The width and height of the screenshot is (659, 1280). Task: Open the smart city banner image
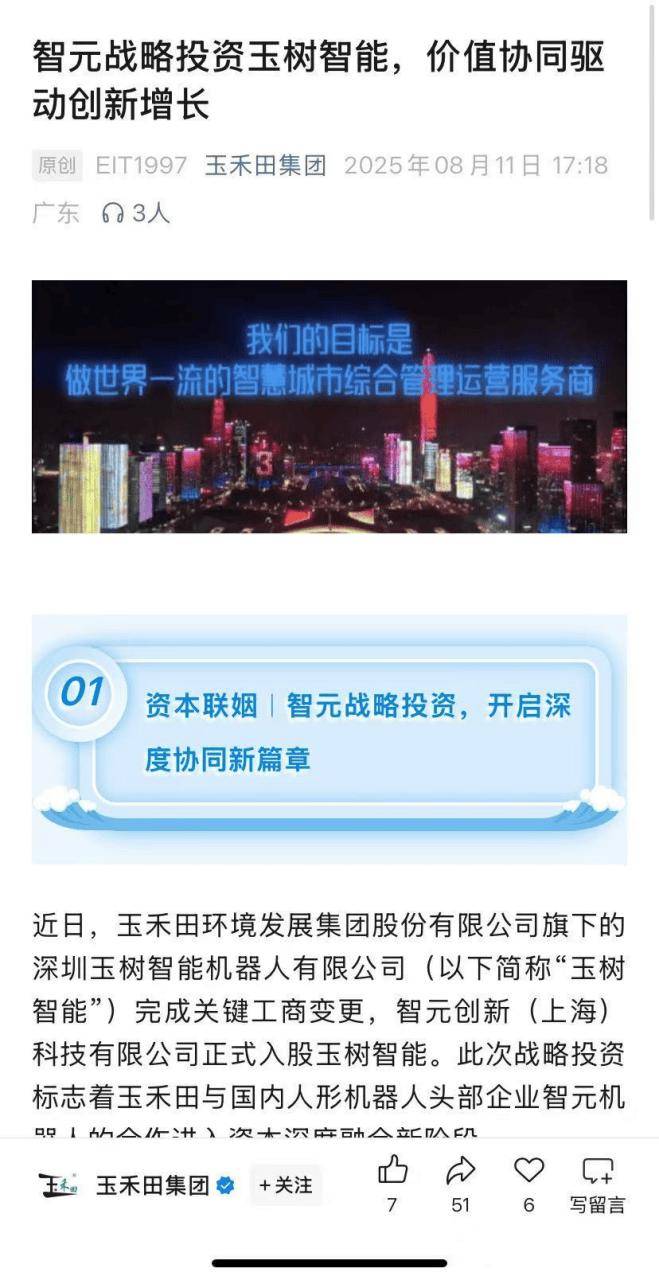329,406
